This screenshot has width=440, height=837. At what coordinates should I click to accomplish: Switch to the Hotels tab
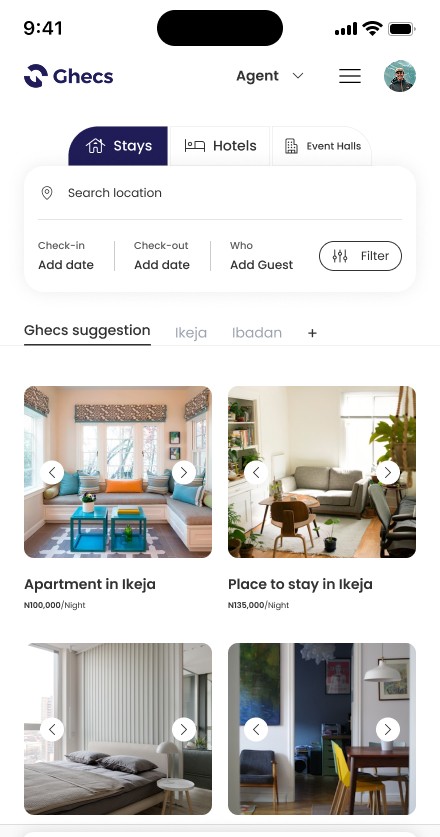[x=220, y=146]
